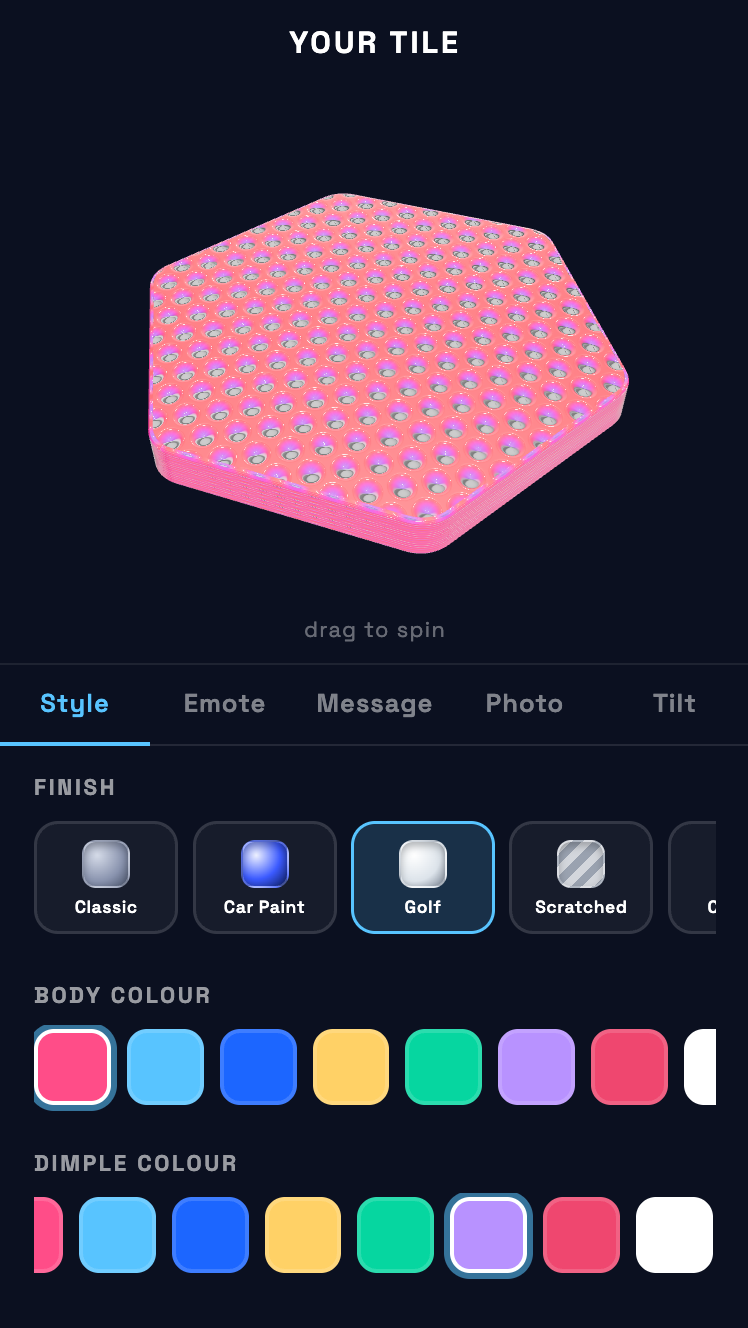
Task: Set dimple colour to light blue
Action: click(x=117, y=1235)
